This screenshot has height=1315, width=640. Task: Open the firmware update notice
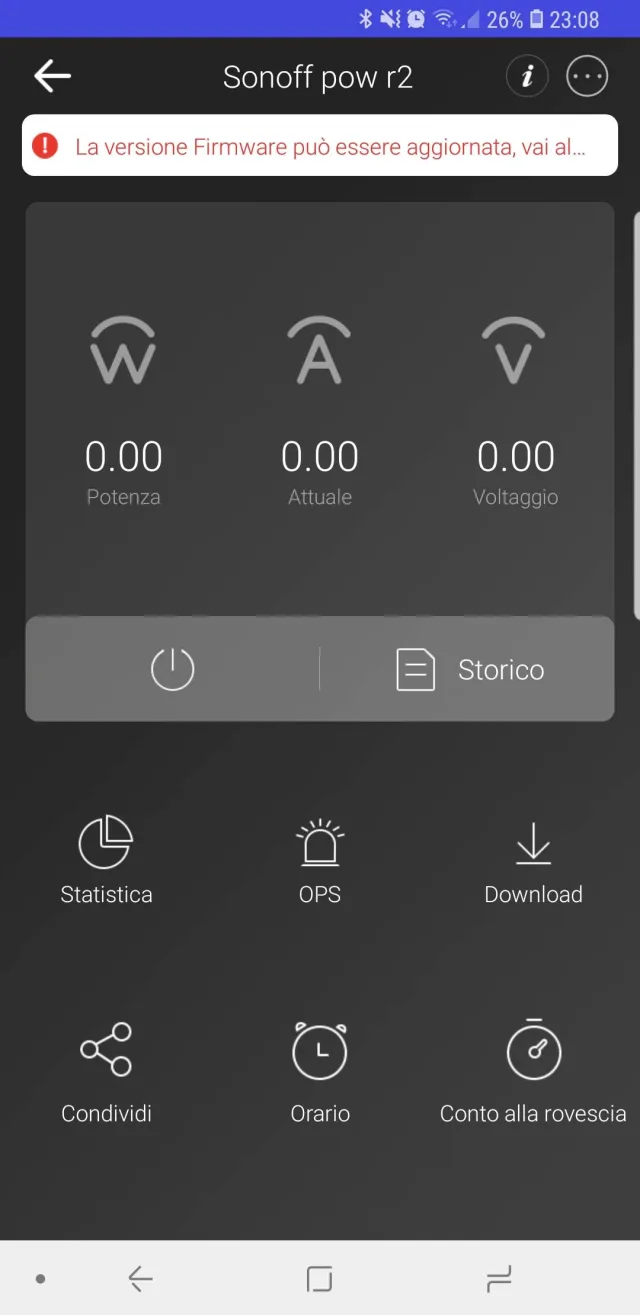pyautogui.click(x=320, y=147)
